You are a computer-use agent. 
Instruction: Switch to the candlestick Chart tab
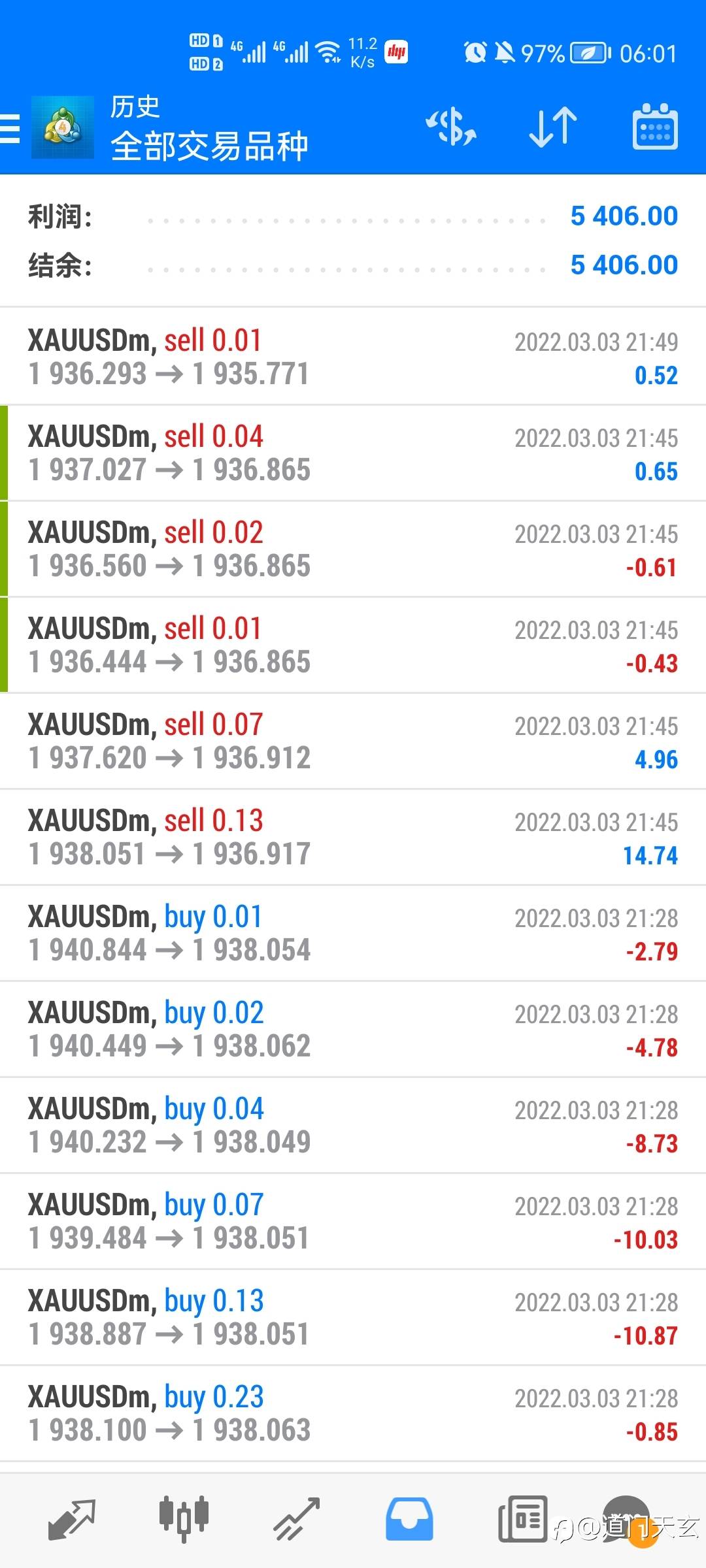click(x=184, y=1519)
